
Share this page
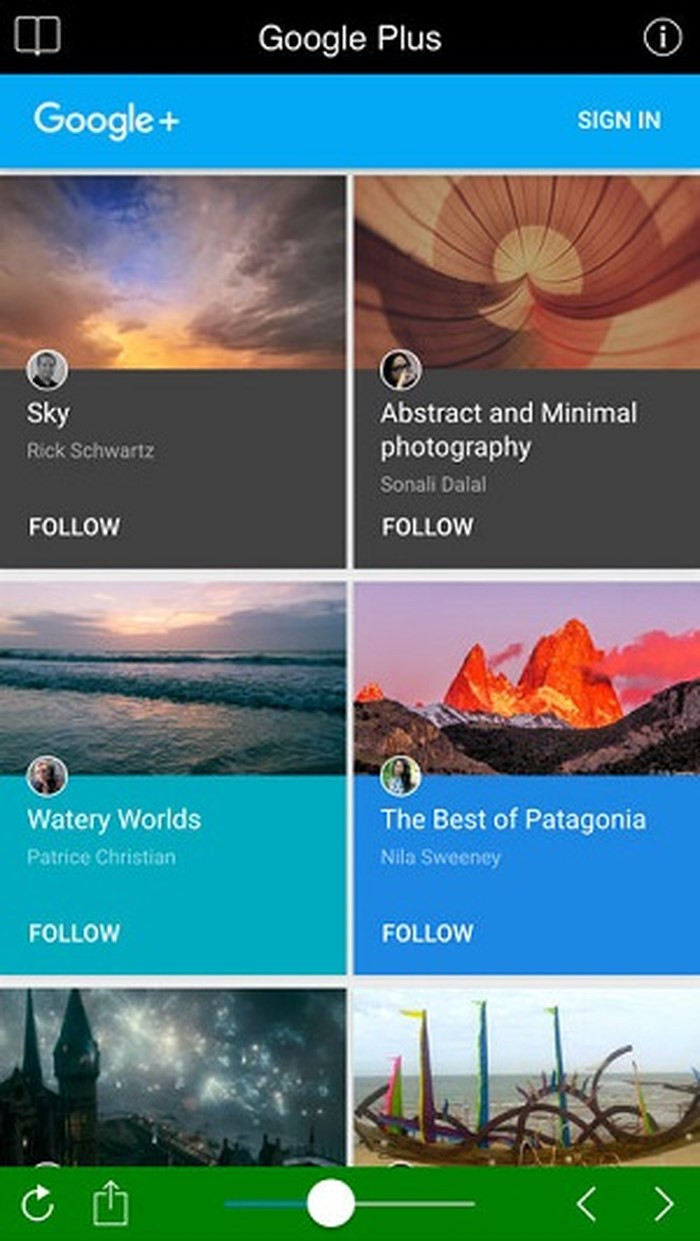[x=110, y=1204]
